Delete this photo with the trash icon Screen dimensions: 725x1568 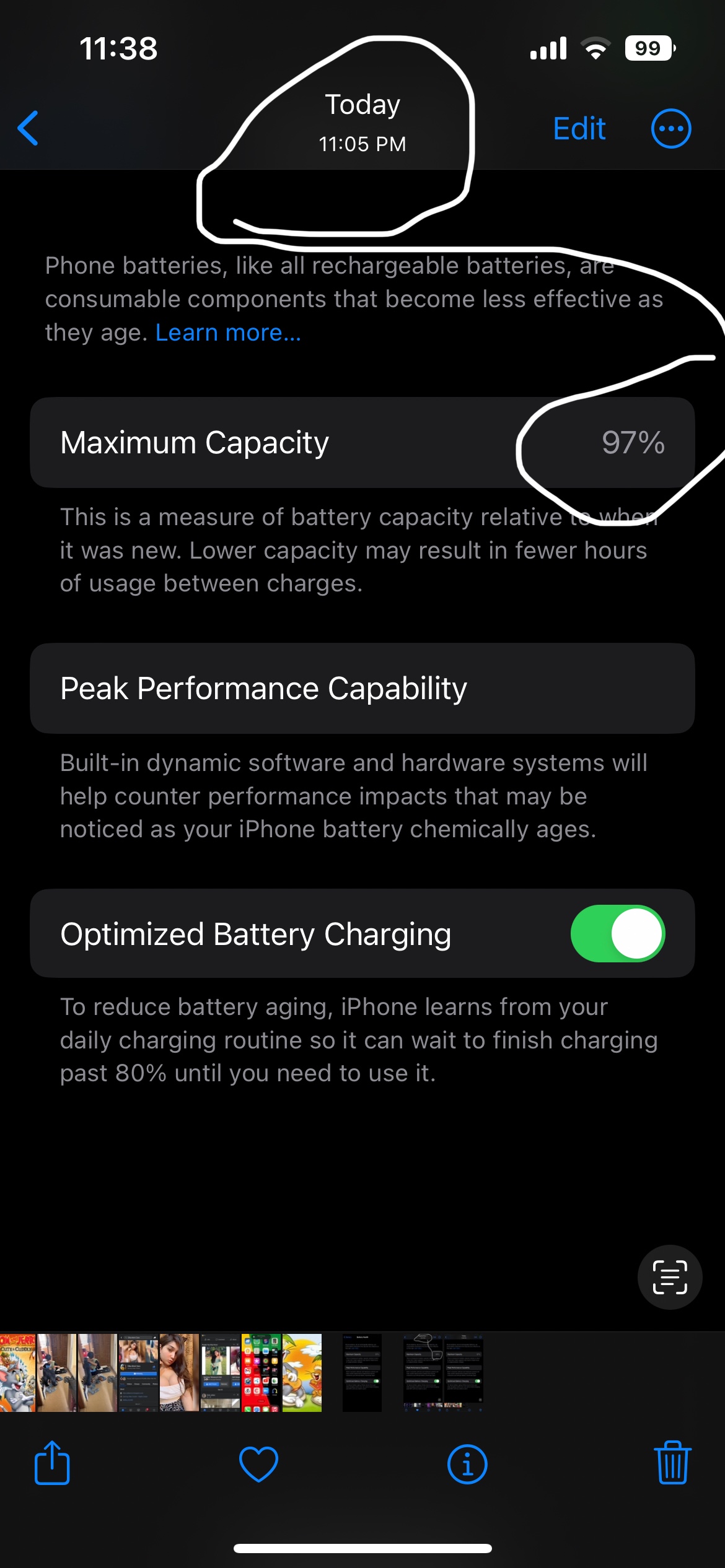tap(672, 1464)
